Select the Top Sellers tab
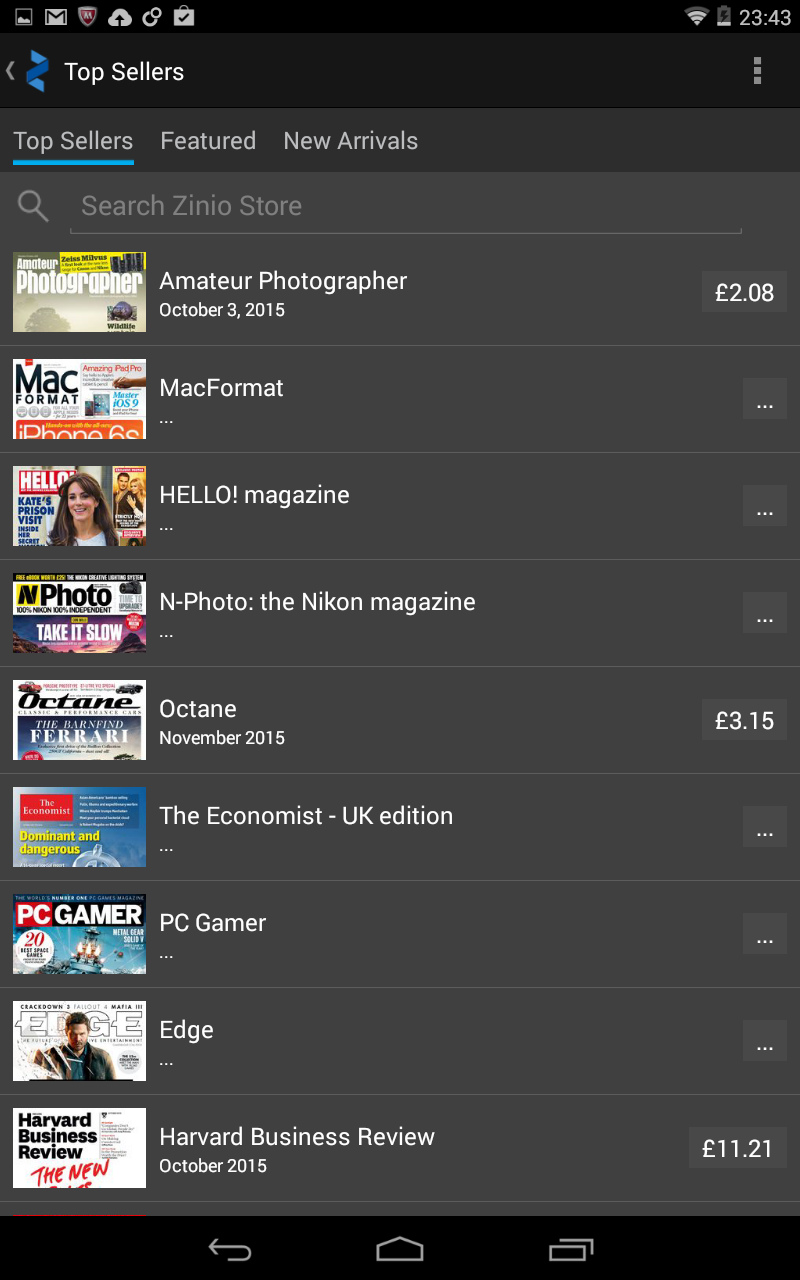Image resolution: width=800 pixels, height=1280 pixels. coord(73,141)
